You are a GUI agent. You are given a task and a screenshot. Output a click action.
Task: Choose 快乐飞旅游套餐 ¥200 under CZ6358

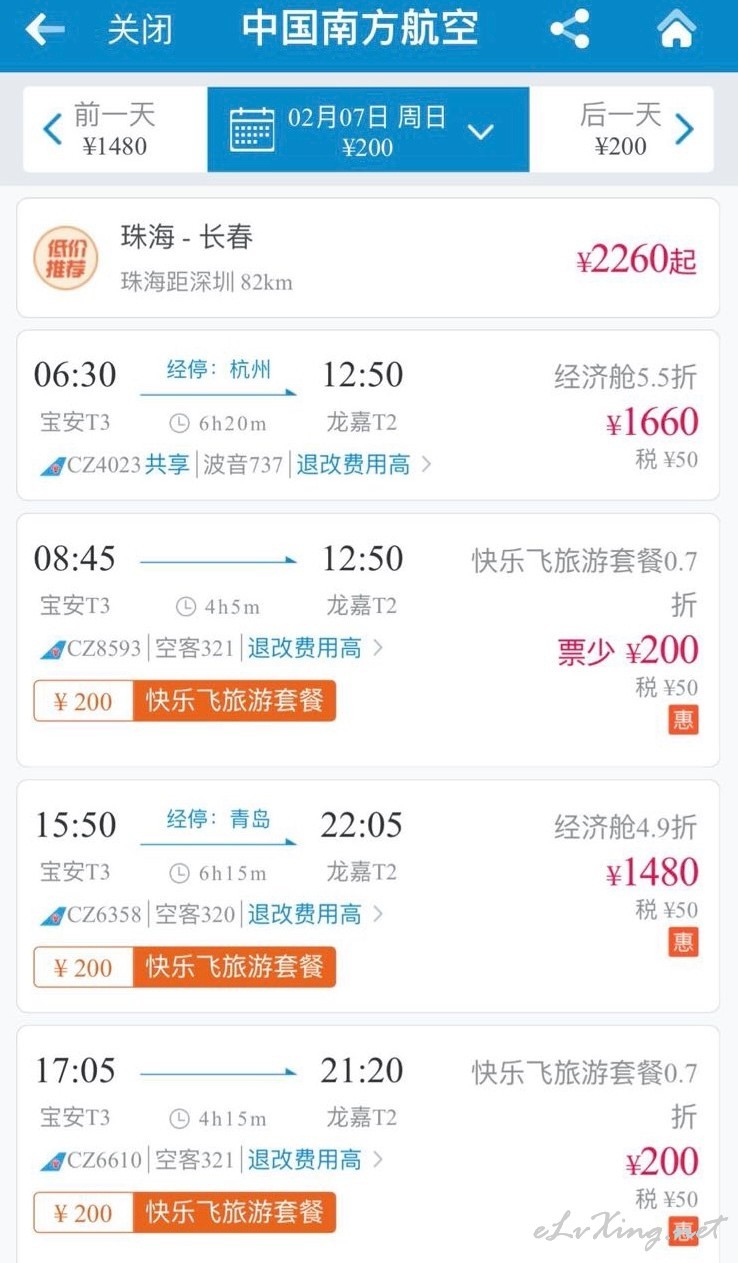click(185, 967)
